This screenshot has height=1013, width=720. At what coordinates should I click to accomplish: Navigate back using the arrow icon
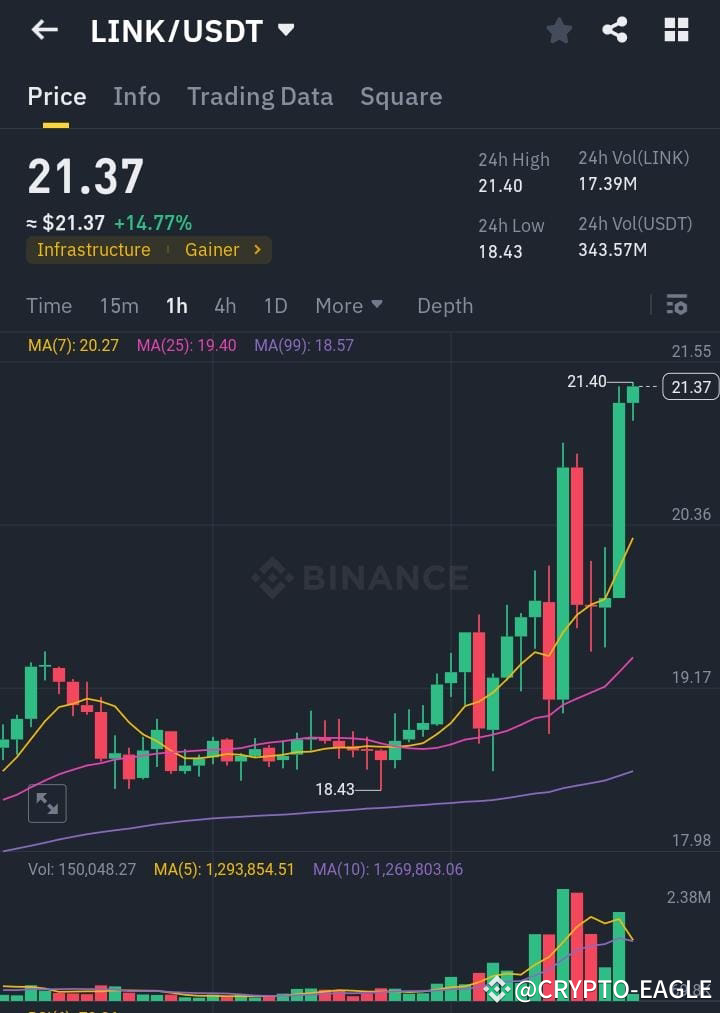(42, 30)
